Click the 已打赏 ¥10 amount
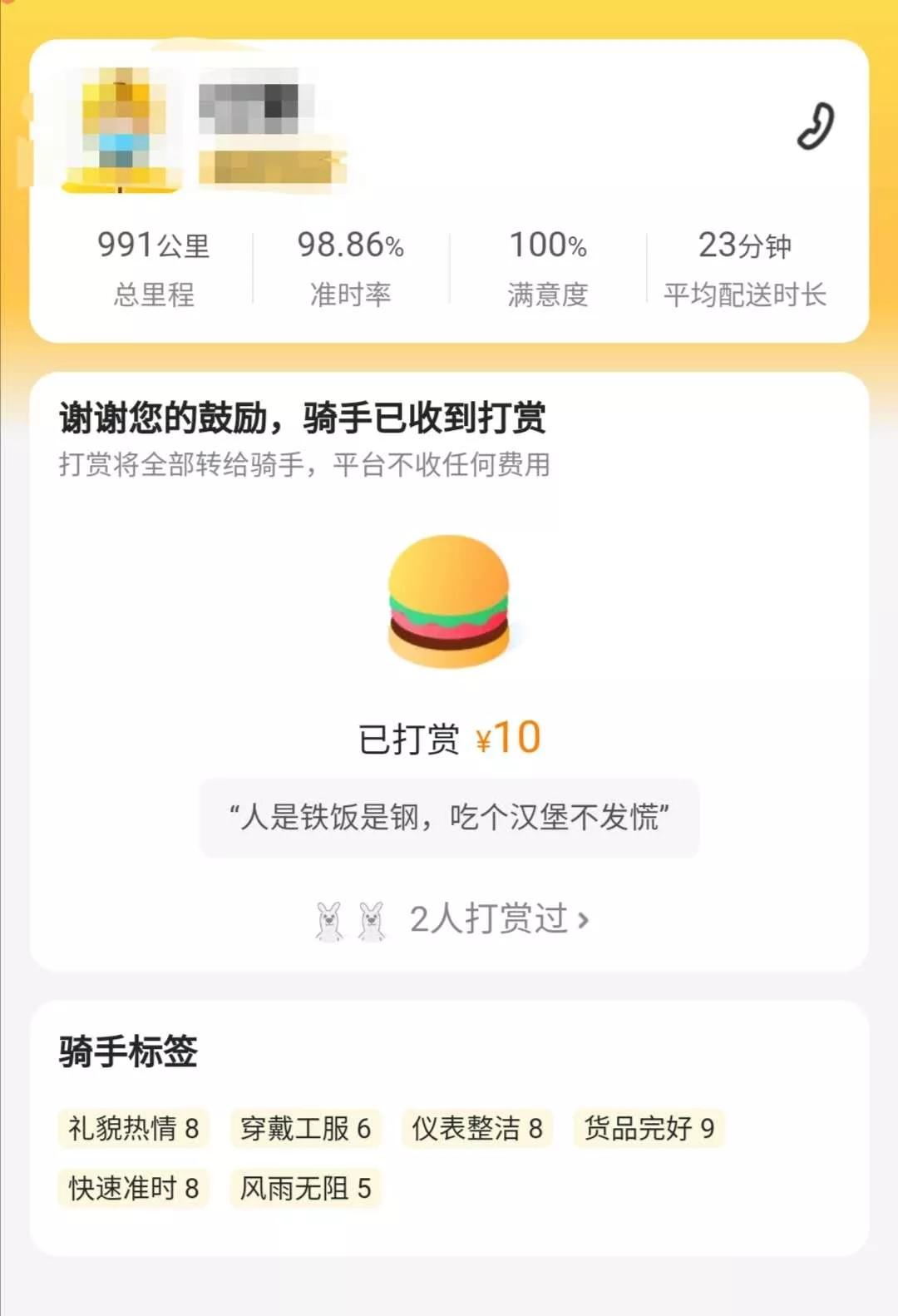Screen dimensions: 898x1316 click(x=449, y=735)
